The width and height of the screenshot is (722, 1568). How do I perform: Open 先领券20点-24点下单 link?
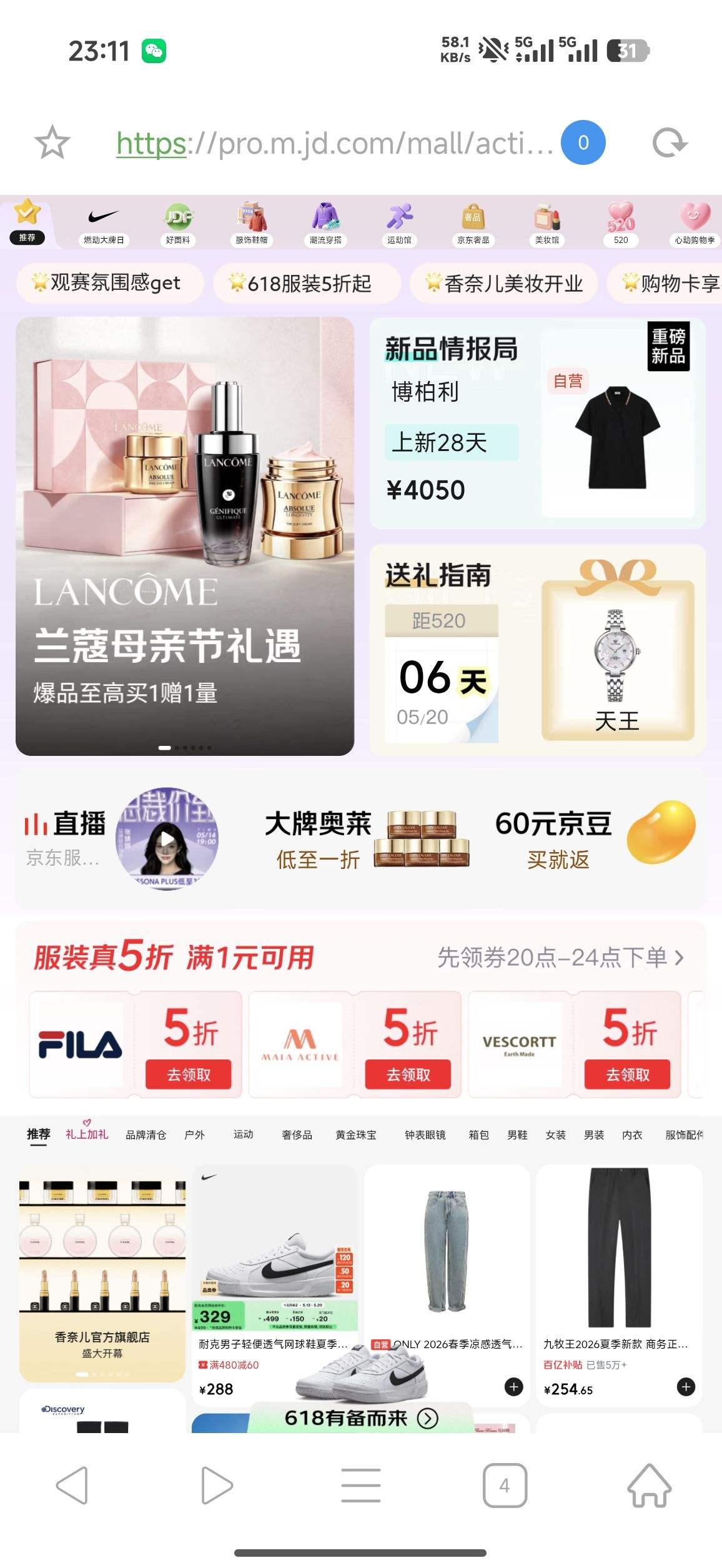click(x=560, y=958)
